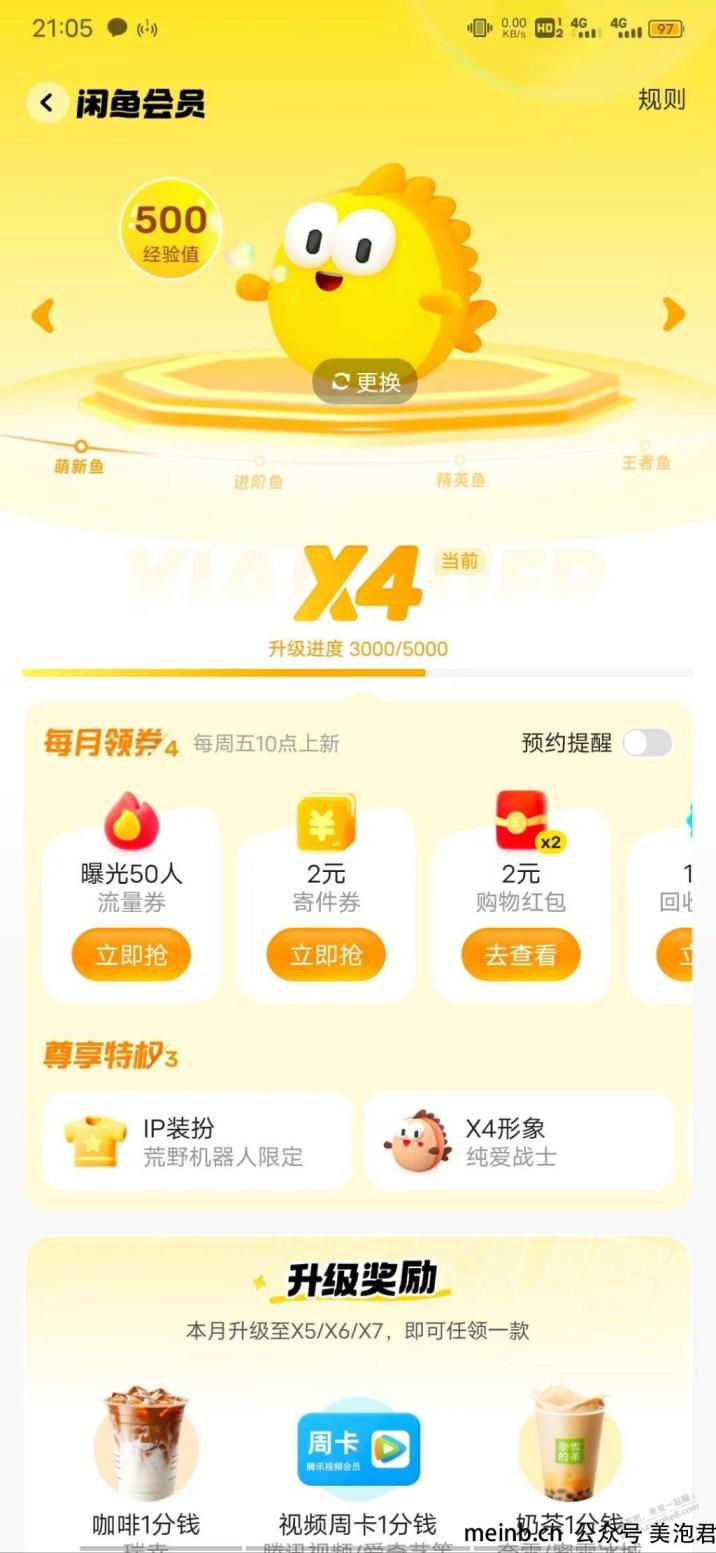Screen dimensions: 716x1553
Task: Select the 咖啡1分钱 upgrade reward
Action: point(146,1448)
